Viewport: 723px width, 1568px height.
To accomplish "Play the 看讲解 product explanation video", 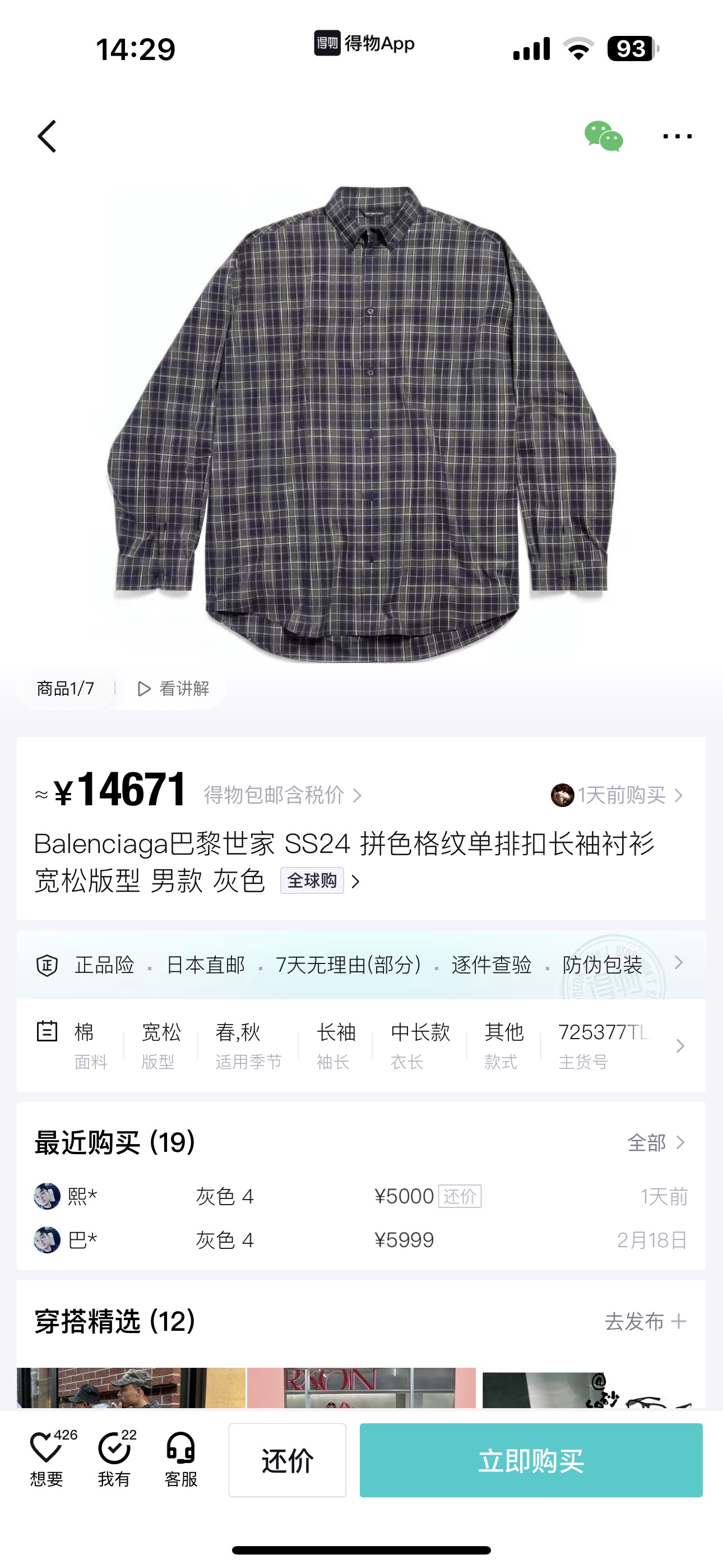I will 173,689.
